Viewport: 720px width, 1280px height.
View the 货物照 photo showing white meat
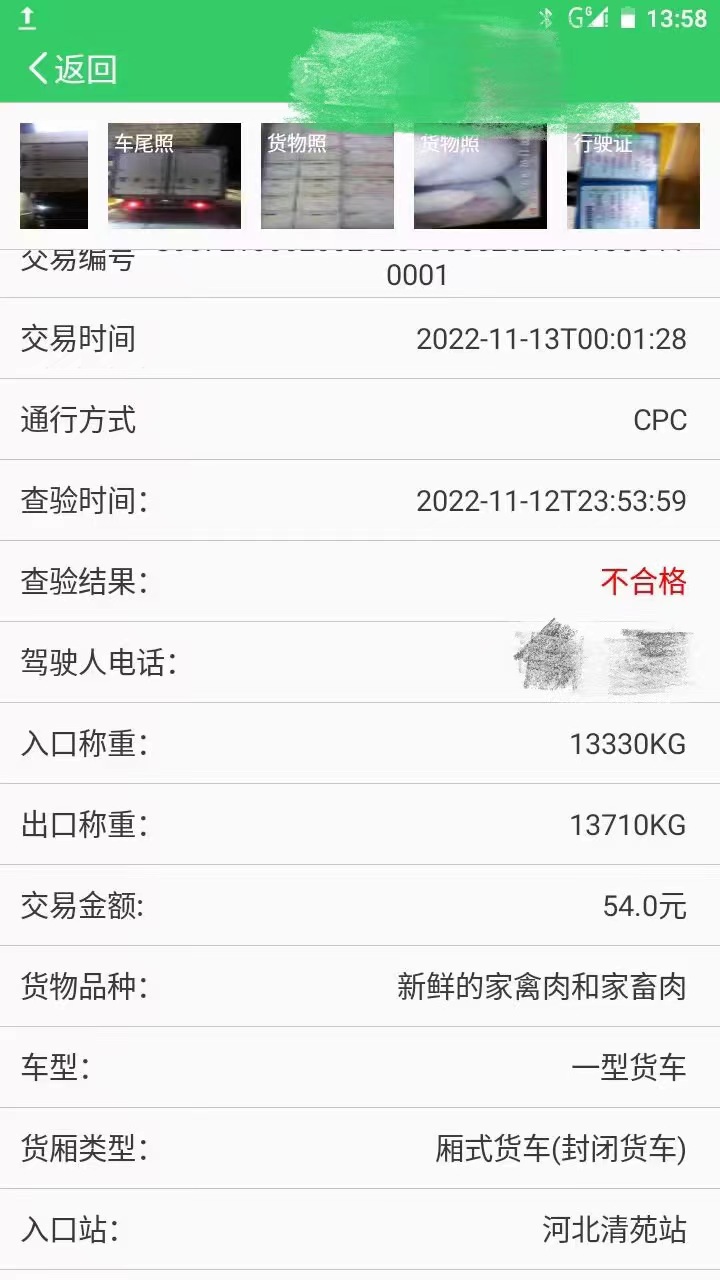click(x=480, y=176)
